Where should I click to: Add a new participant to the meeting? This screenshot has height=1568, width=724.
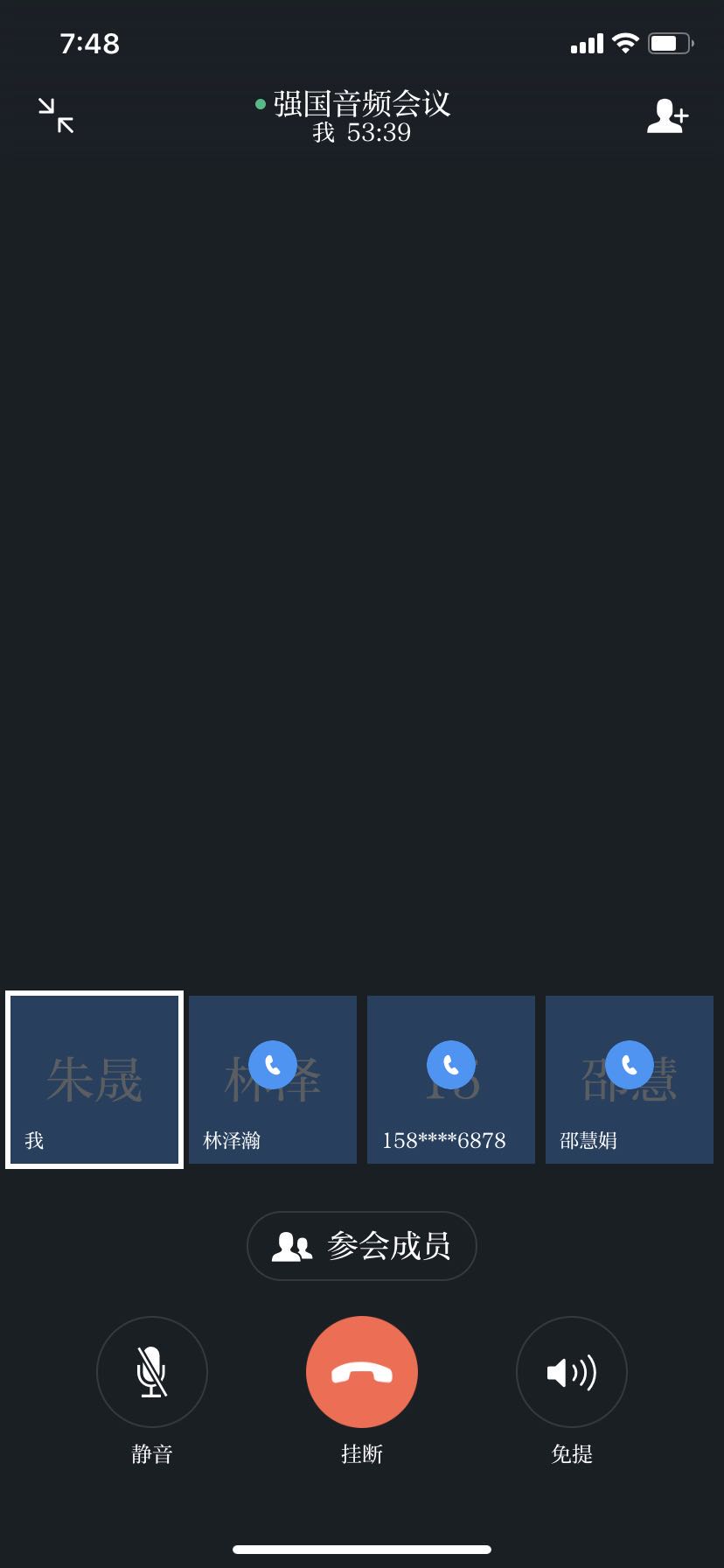(x=668, y=115)
